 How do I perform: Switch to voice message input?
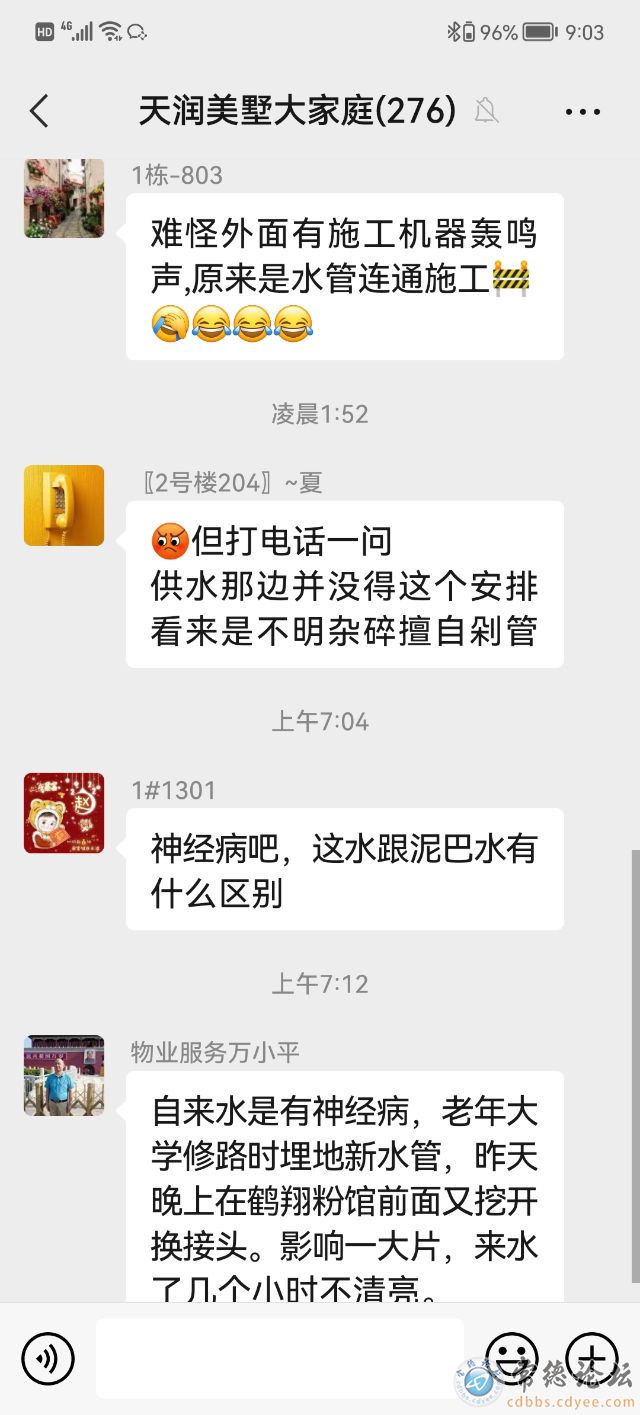48,1358
